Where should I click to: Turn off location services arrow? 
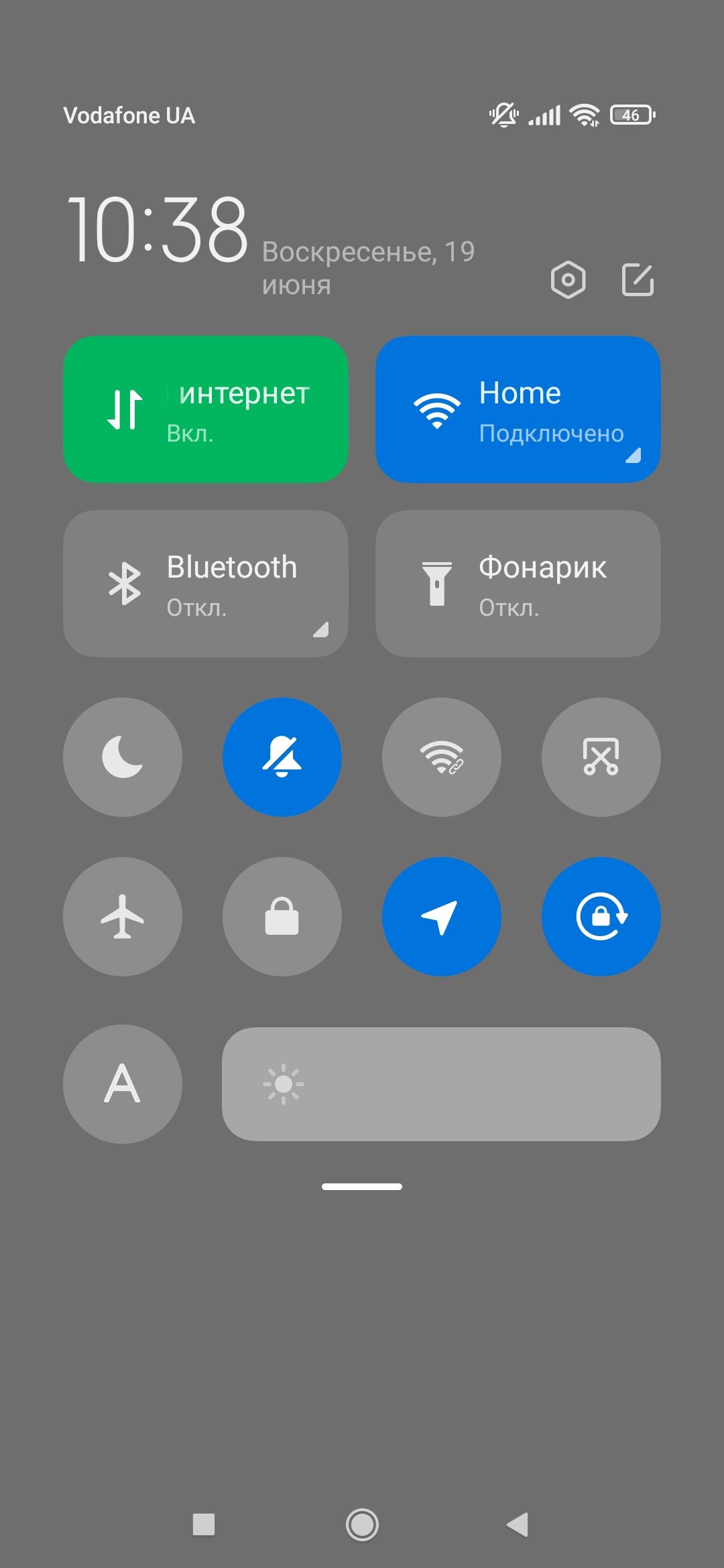tap(442, 917)
